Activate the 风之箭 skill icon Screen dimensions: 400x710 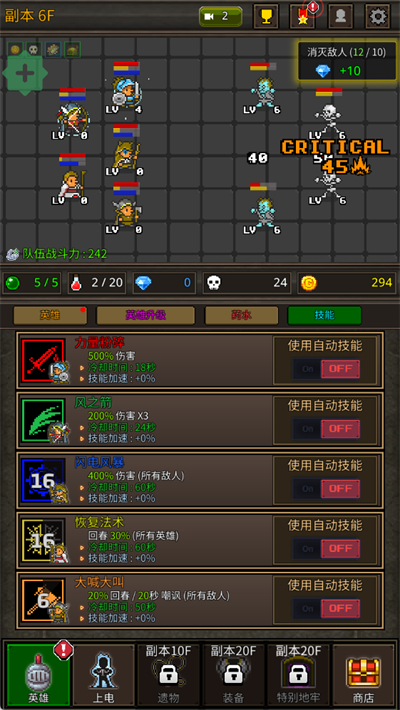[43, 420]
